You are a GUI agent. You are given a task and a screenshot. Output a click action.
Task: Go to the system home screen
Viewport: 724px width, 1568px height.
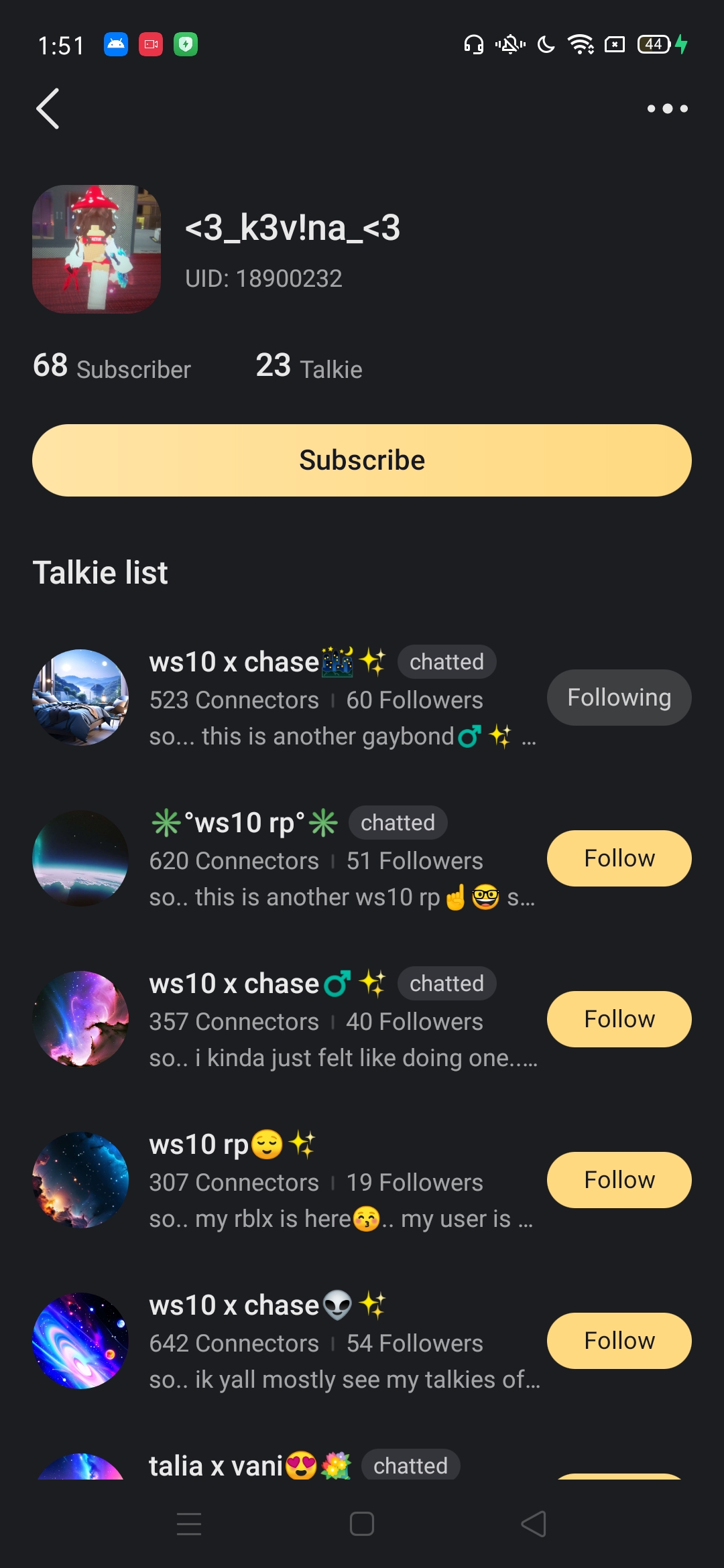coord(362,1524)
